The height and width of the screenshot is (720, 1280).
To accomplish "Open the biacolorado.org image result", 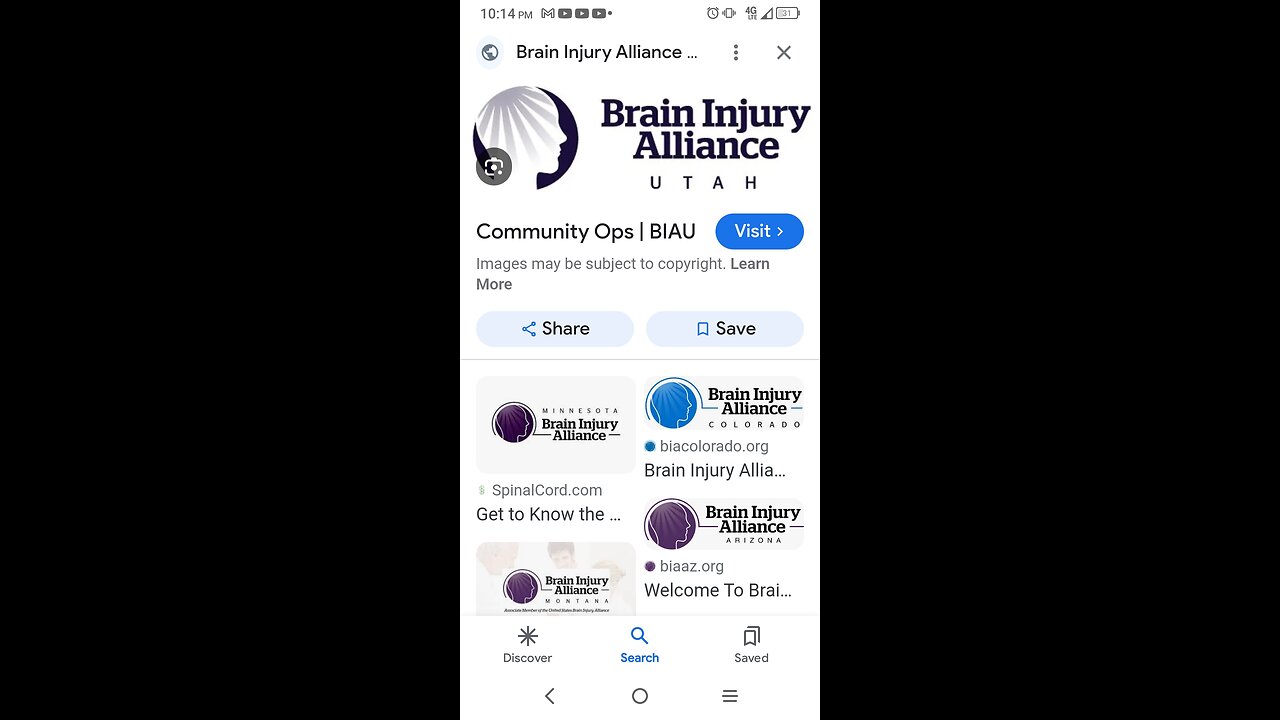I will [724, 405].
